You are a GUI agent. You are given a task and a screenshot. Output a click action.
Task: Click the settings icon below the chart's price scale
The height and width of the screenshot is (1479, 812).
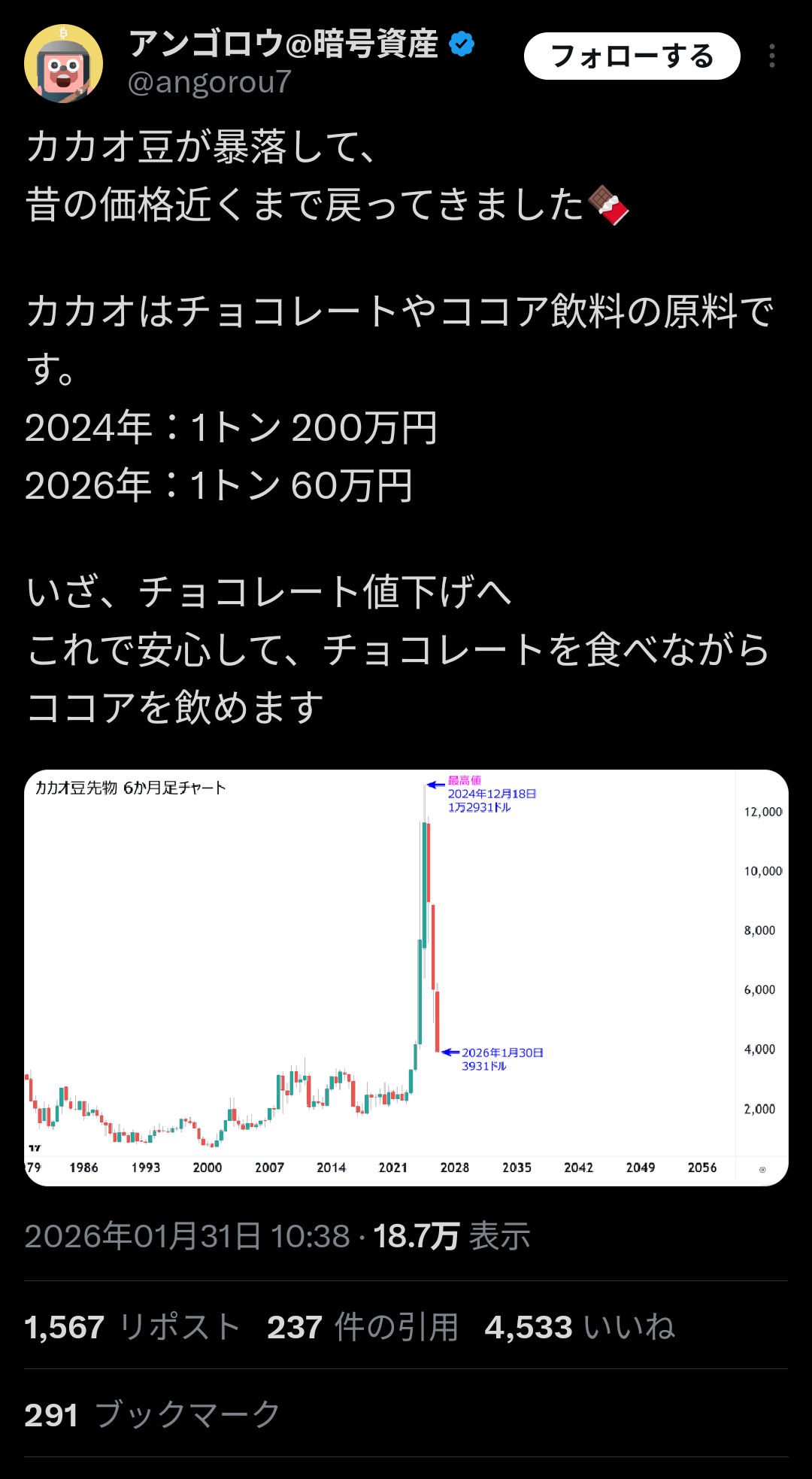pos(762,1167)
